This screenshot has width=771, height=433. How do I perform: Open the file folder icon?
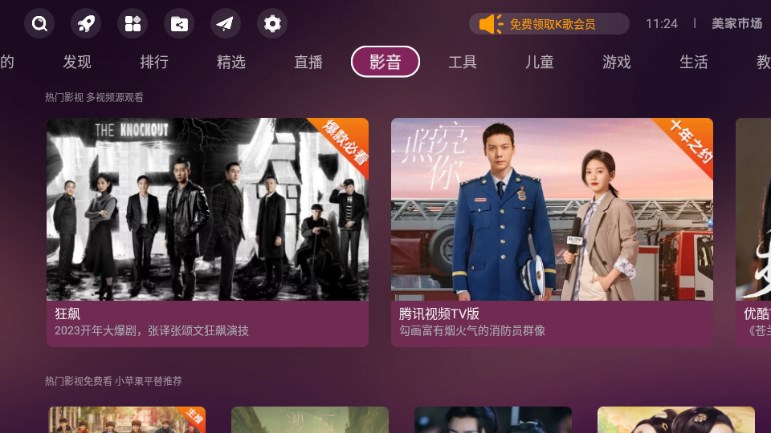click(x=179, y=24)
